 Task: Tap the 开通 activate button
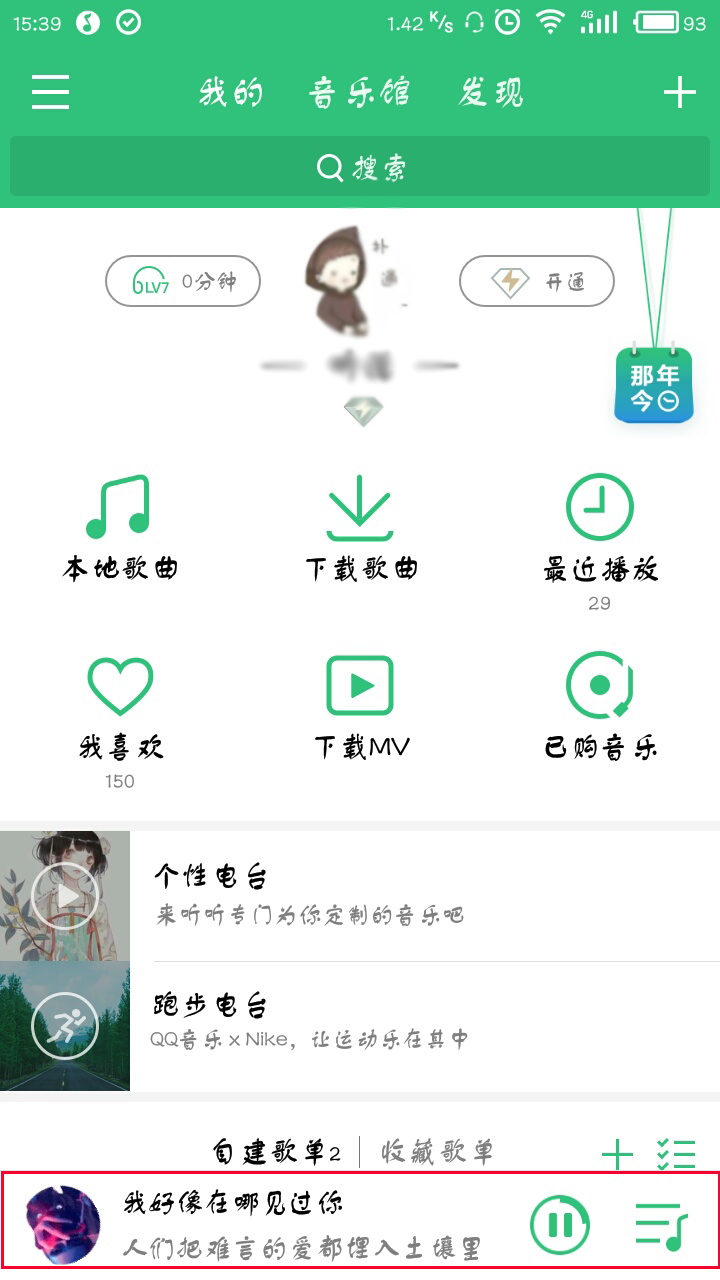tap(536, 281)
